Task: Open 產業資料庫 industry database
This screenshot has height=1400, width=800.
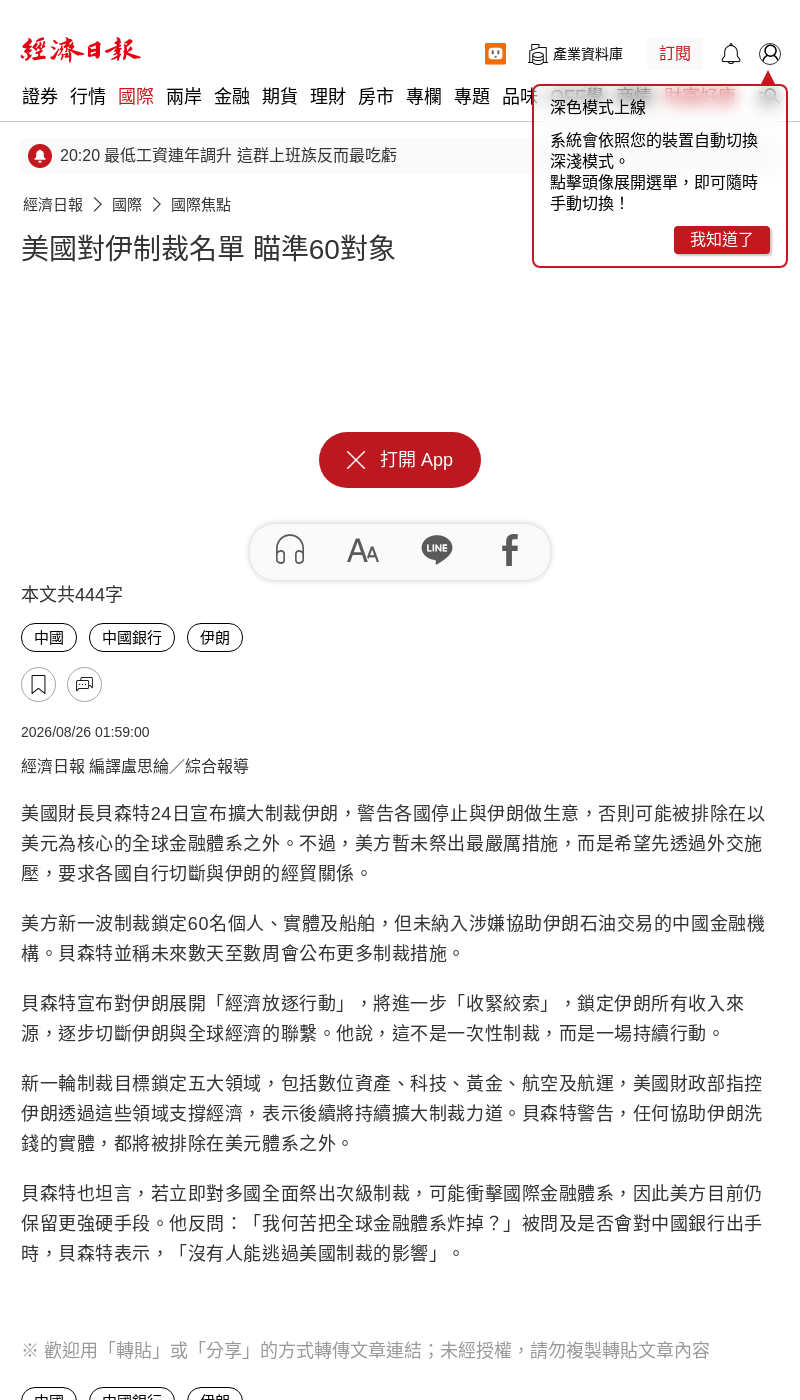Action: [576, 54]
